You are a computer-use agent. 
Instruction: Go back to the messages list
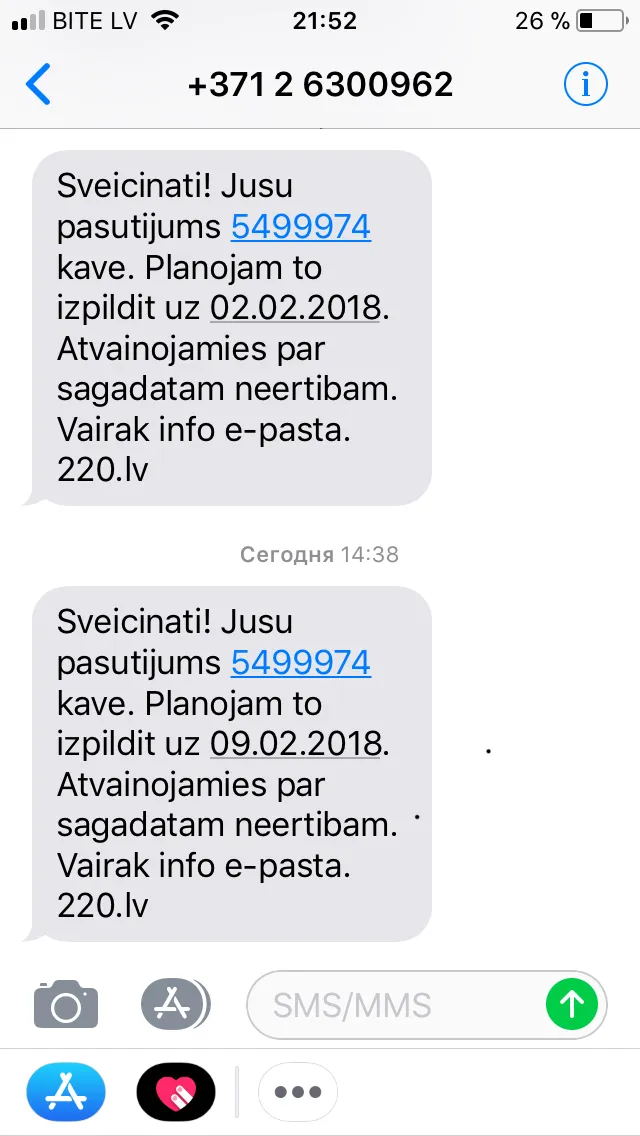(x=38, y=85)
